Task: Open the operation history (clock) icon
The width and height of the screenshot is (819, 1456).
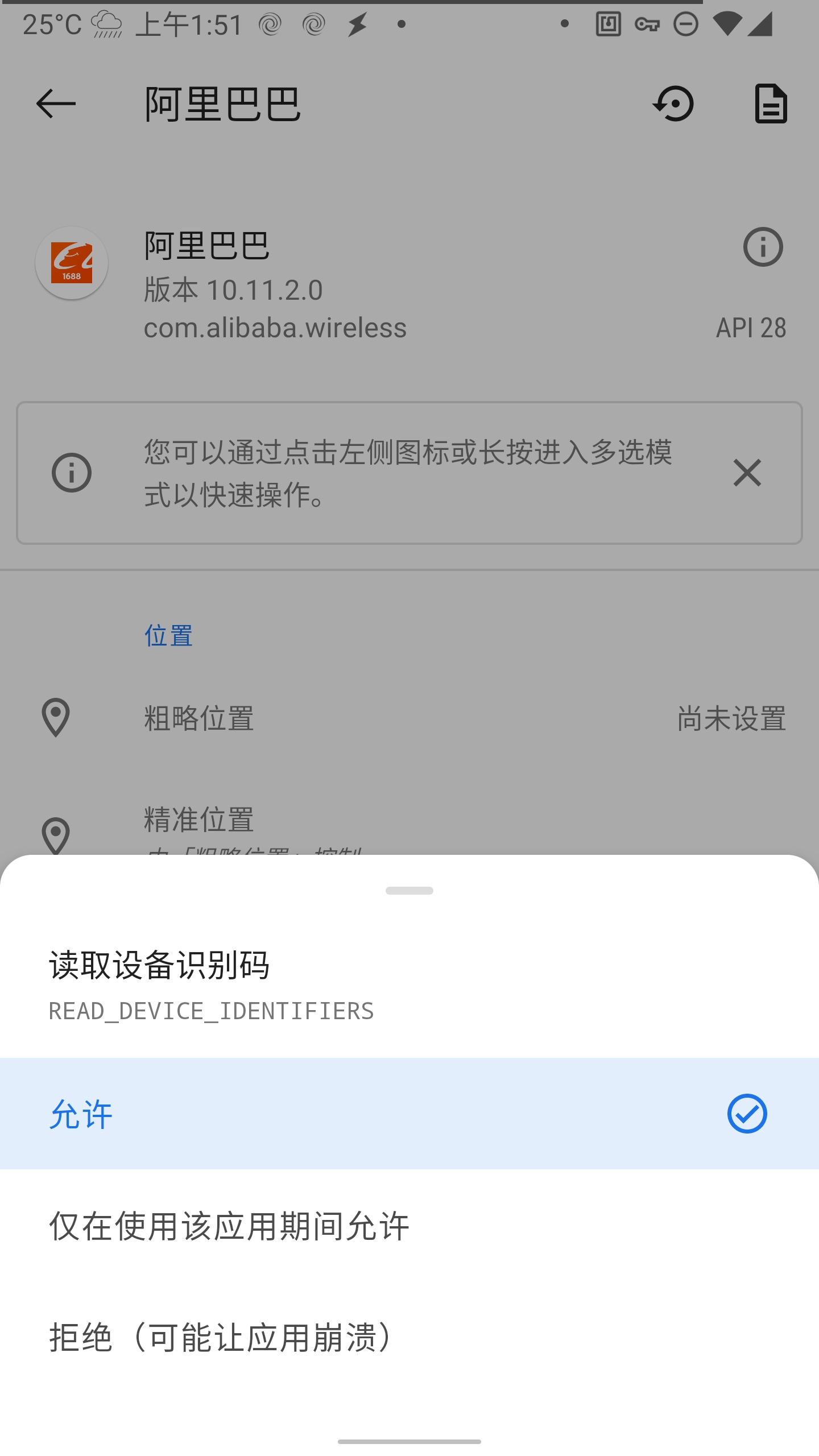Action: pyautogui.click(x=674, y=104)
